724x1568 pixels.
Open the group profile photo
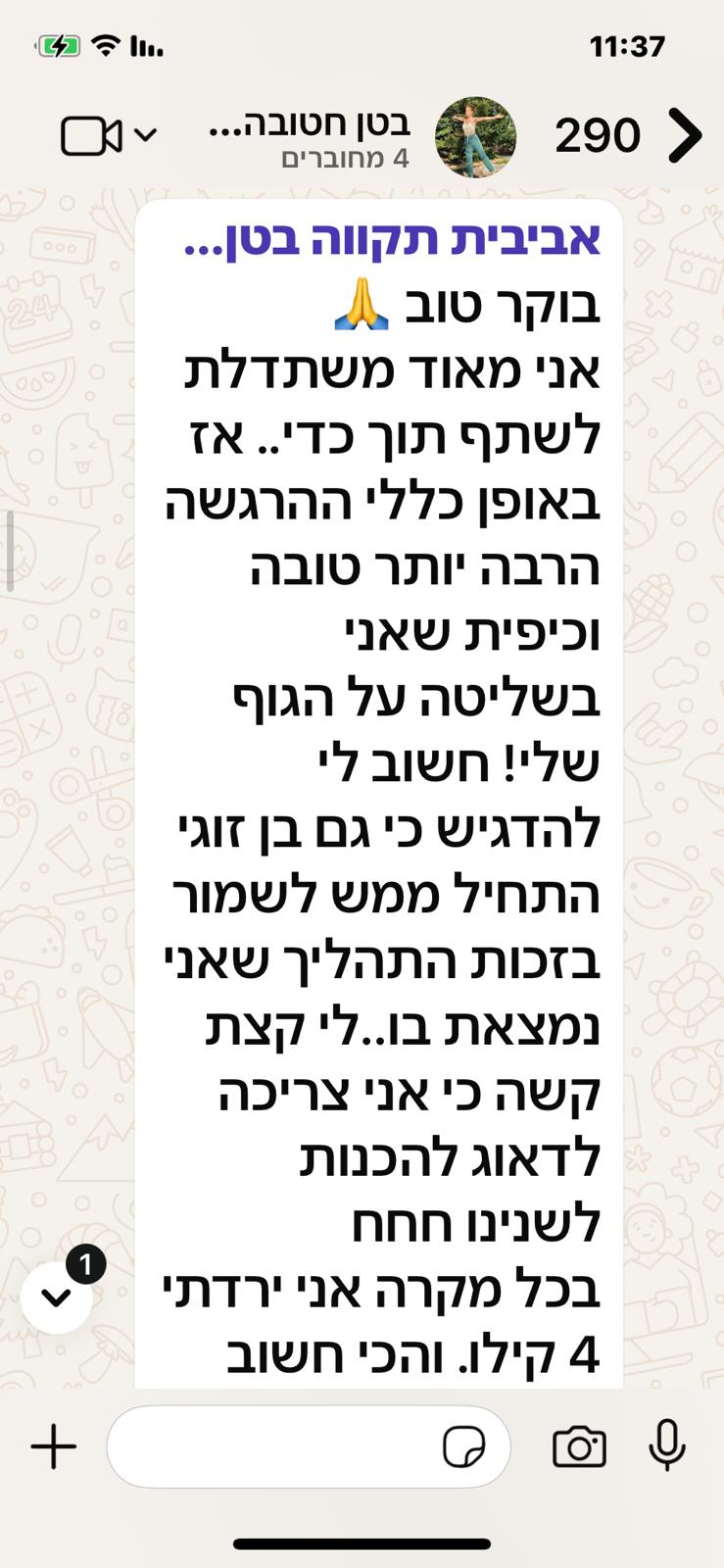point(475,137)
